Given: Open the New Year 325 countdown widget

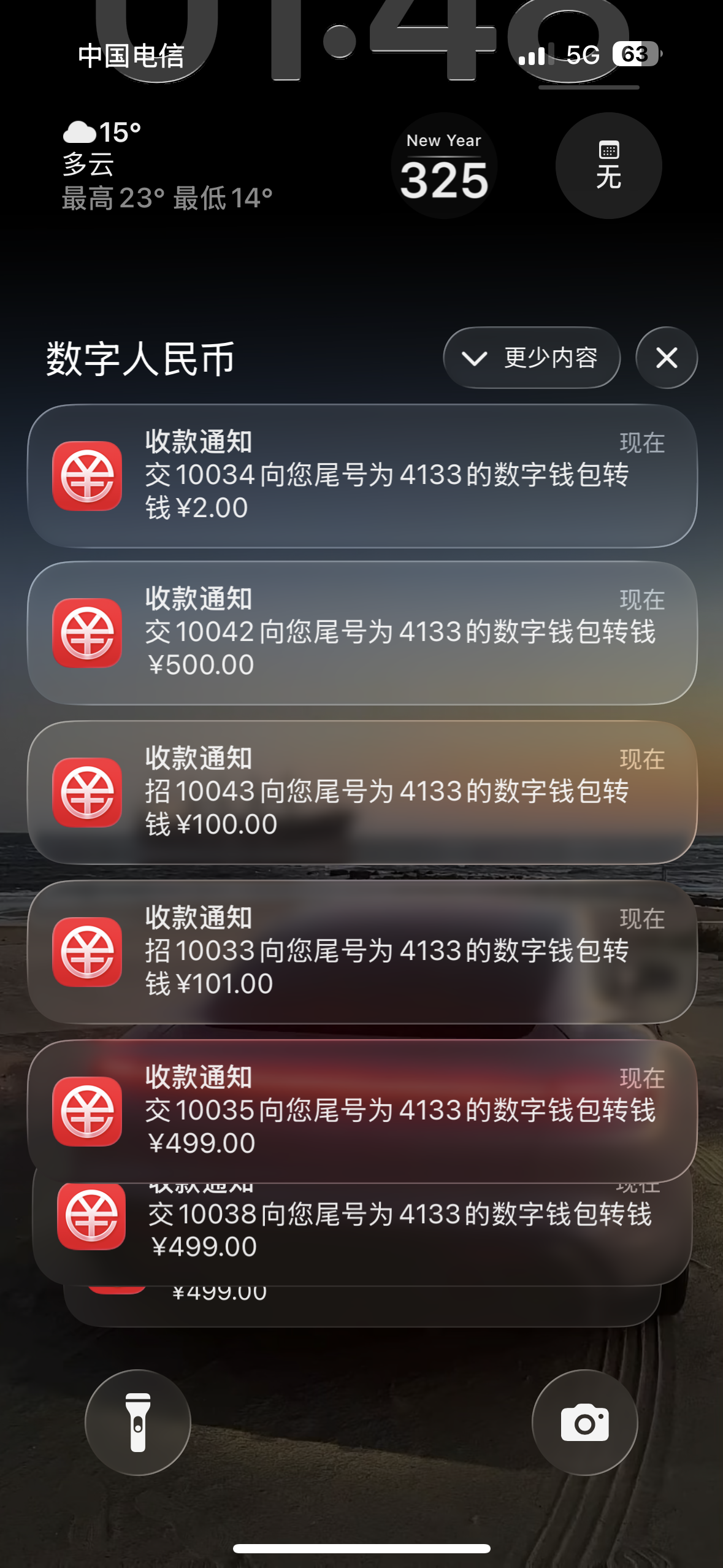Looking at the screenshot, I should 444,166.
